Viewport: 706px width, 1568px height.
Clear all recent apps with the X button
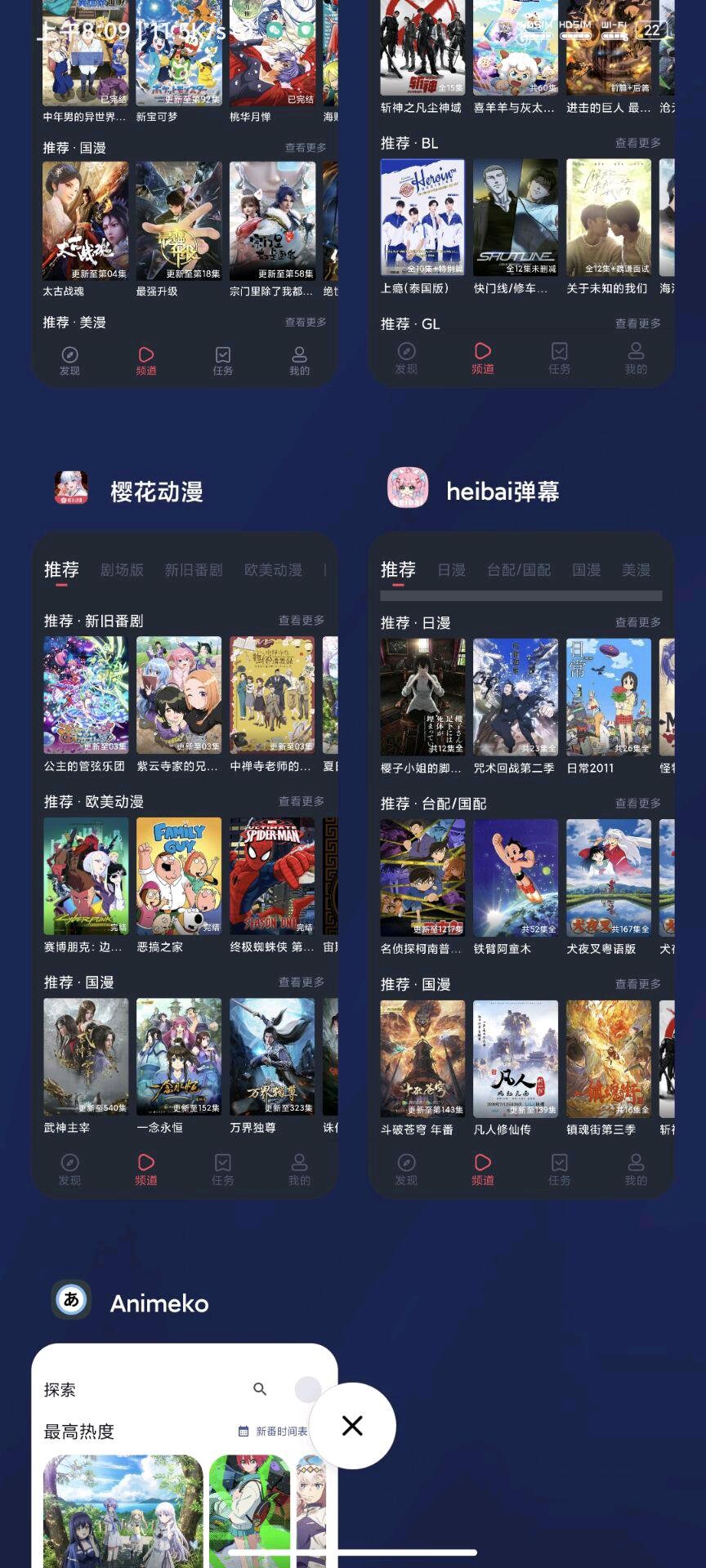(x=352, y=1426)
